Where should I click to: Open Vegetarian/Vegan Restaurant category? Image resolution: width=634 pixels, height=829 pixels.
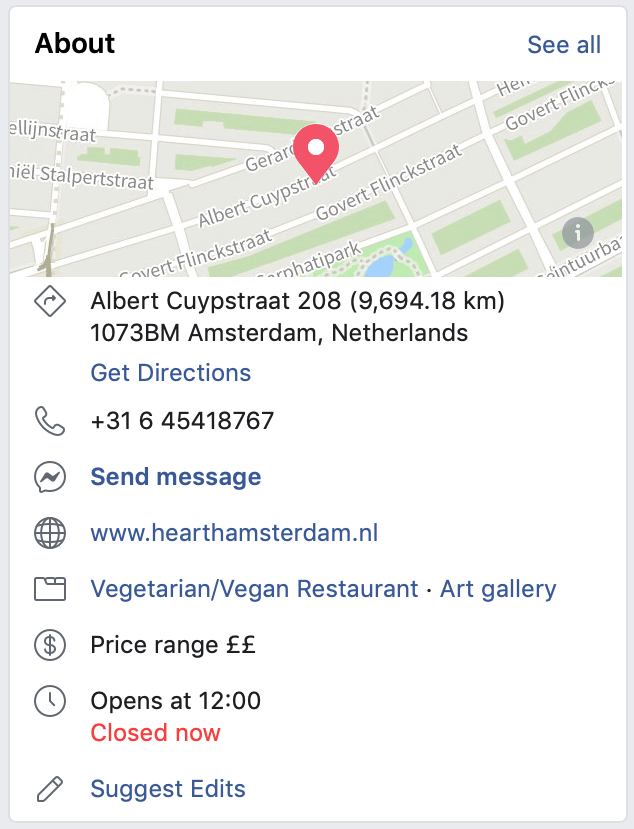click(x=254, y=589)
